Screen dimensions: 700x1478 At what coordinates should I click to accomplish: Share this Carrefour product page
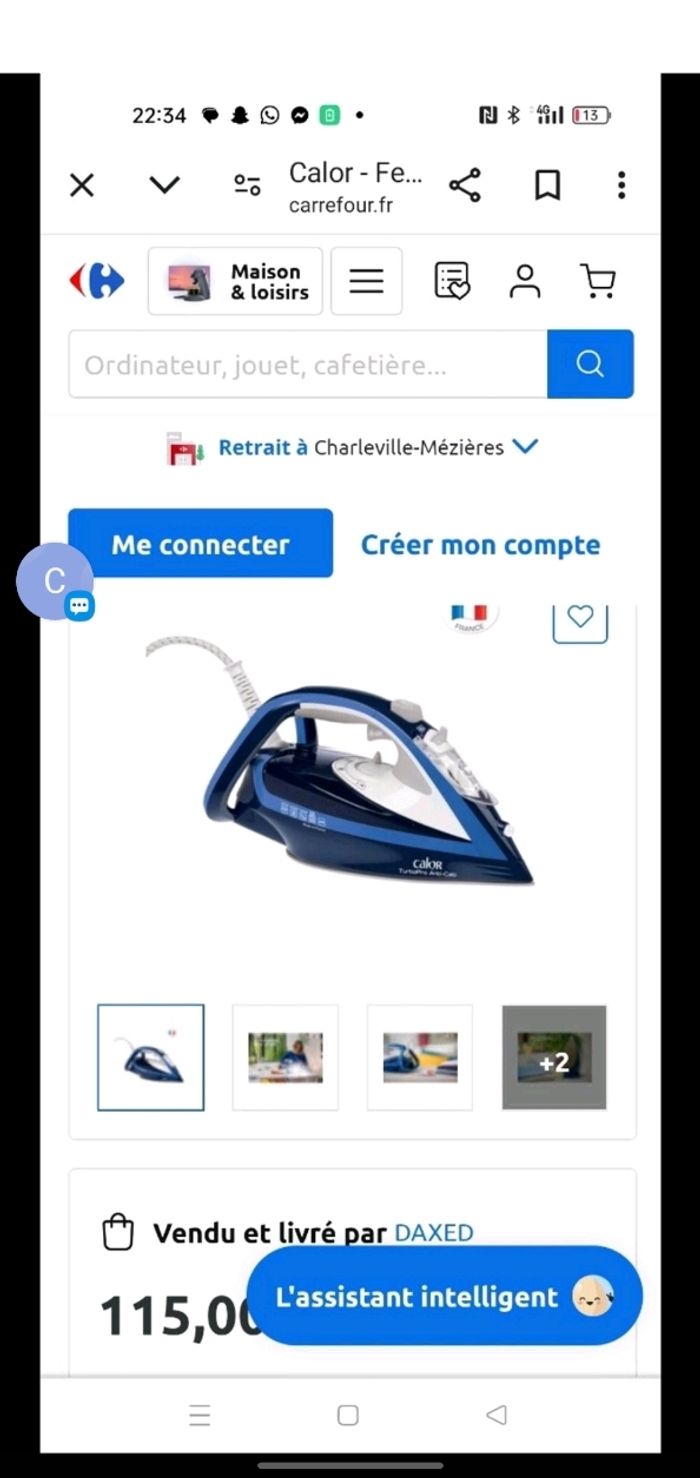pos(464,185)
